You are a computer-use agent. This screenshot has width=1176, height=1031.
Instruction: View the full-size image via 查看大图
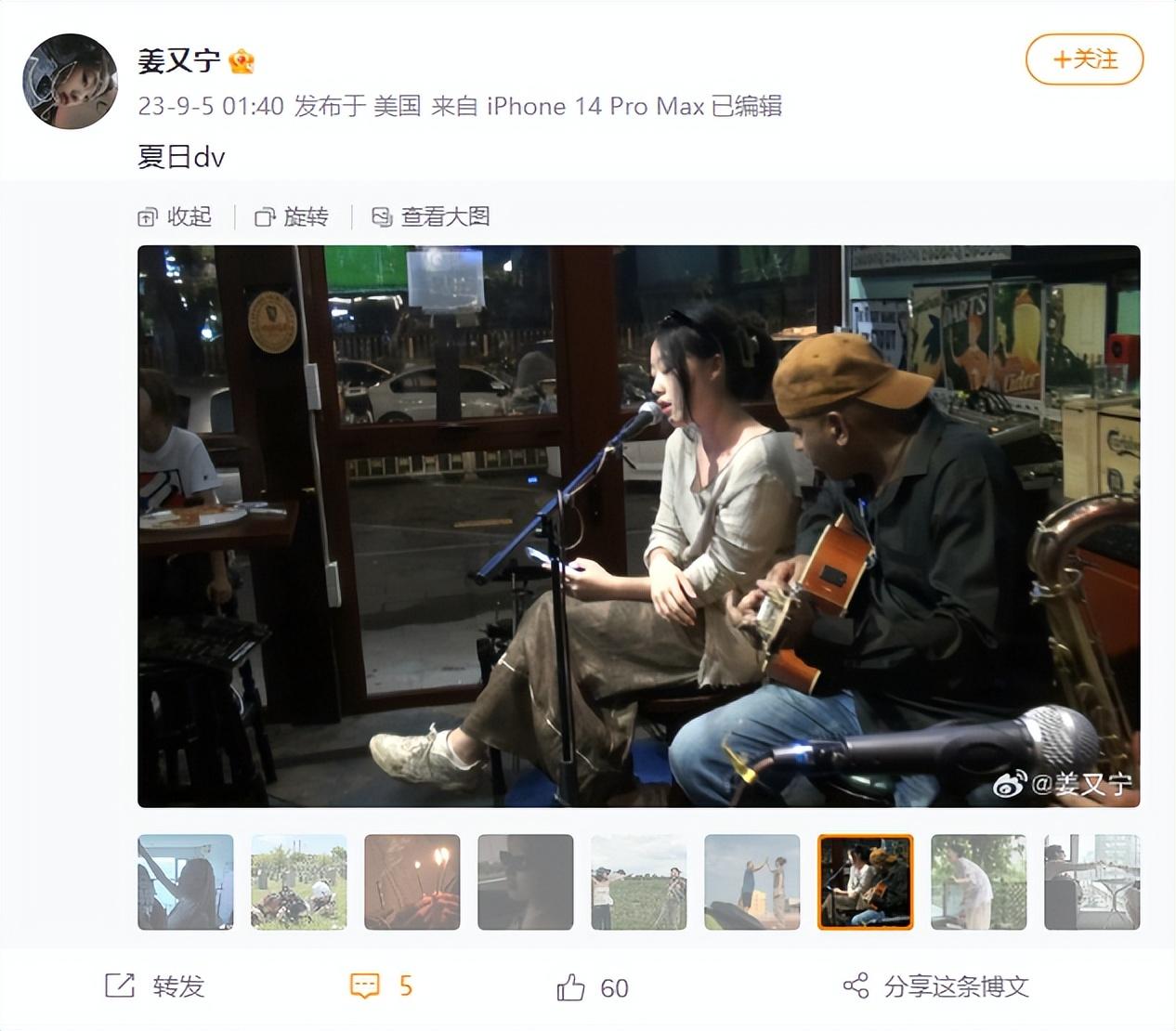coord(432,216)
